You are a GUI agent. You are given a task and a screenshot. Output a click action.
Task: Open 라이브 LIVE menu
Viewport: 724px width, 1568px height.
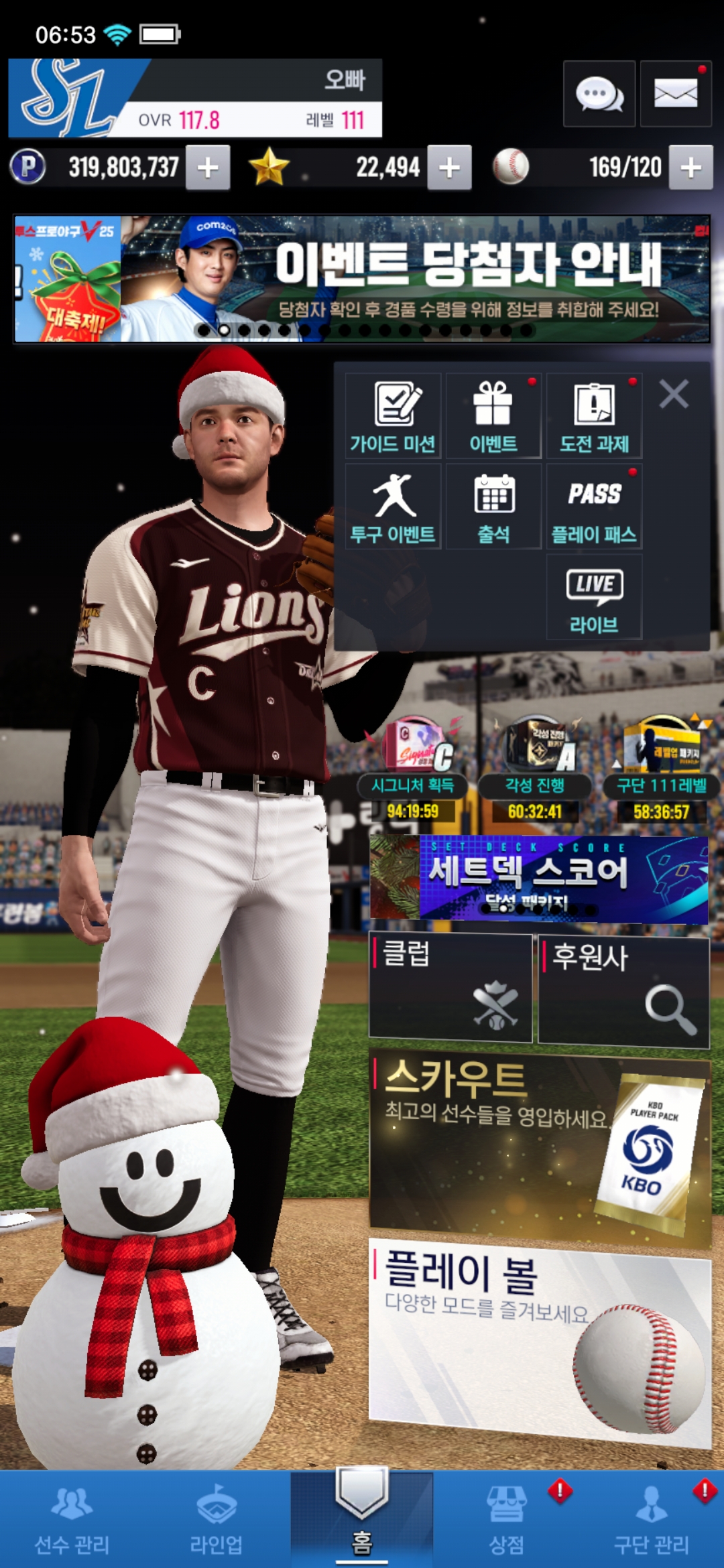[594, 597]
